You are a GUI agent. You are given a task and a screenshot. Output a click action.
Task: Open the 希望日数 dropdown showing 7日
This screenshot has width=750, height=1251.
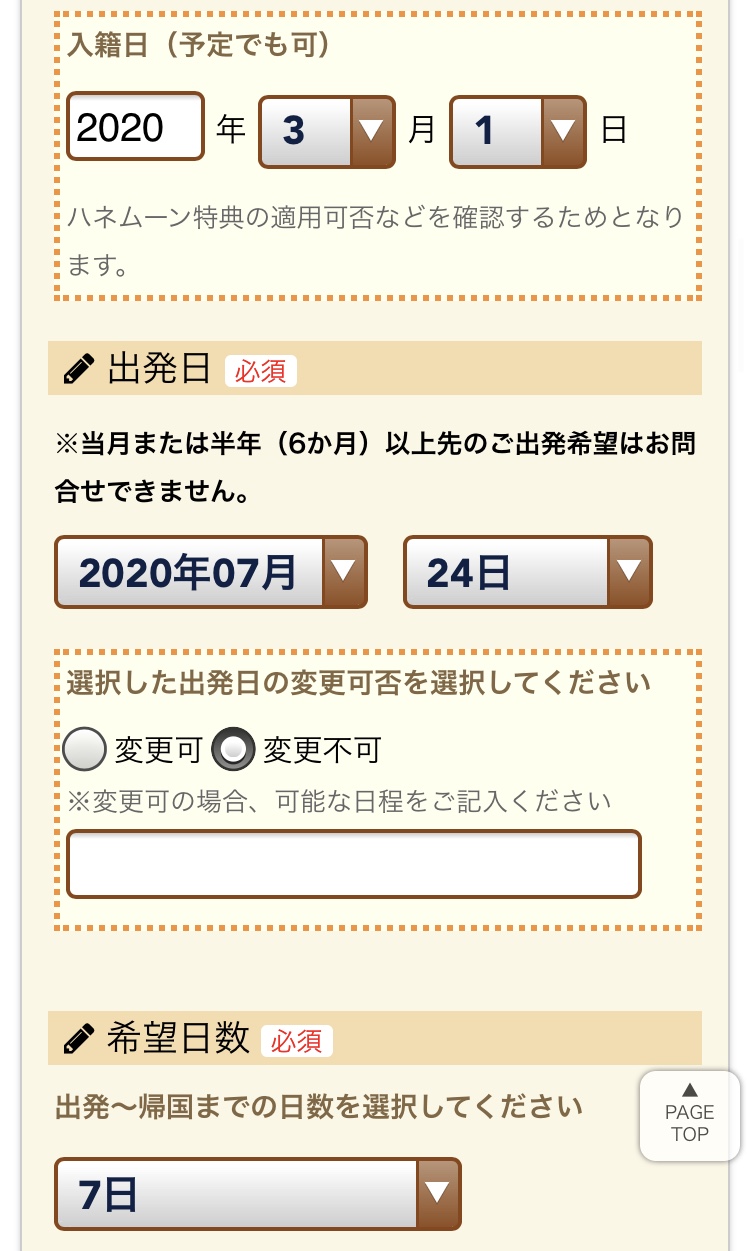coord(257,1194)
